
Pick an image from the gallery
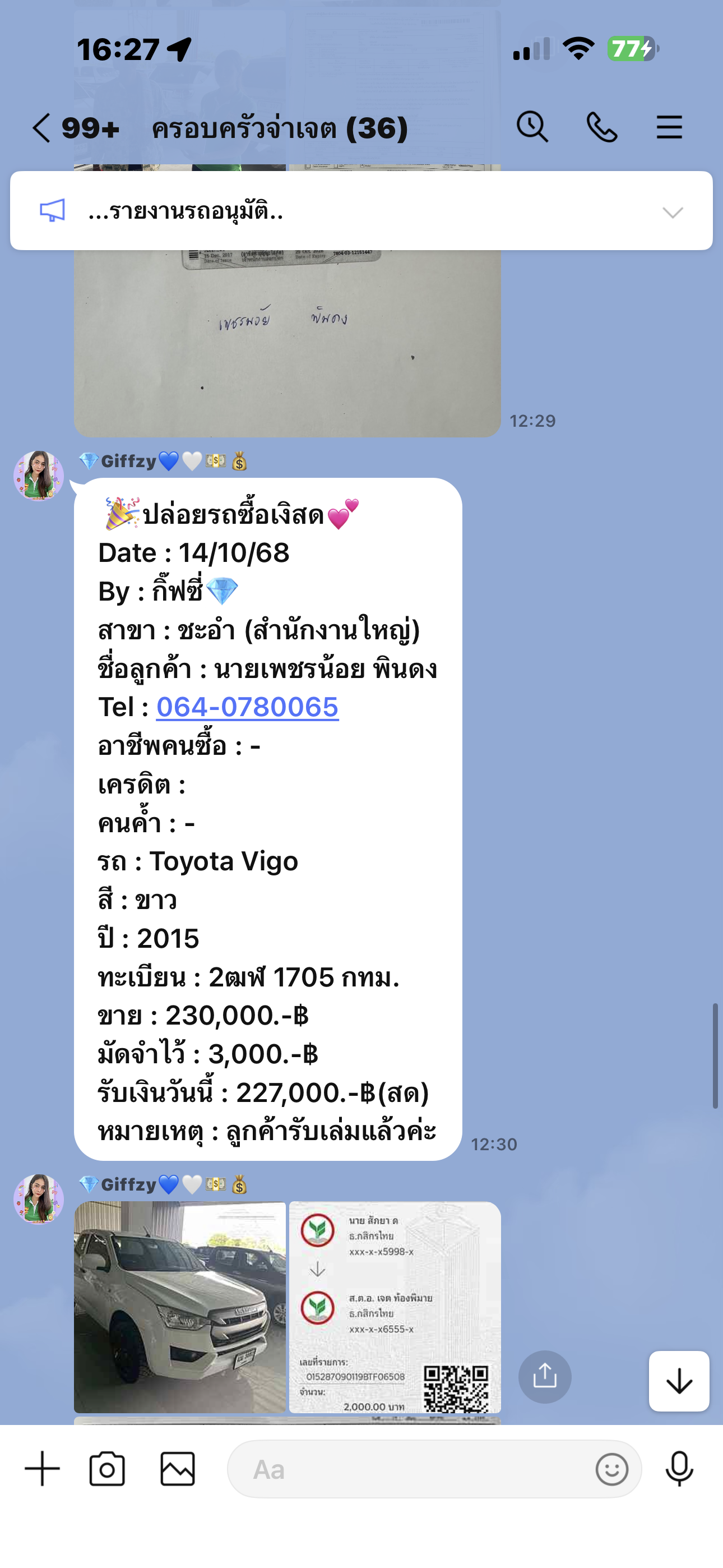pos(178,1469)
